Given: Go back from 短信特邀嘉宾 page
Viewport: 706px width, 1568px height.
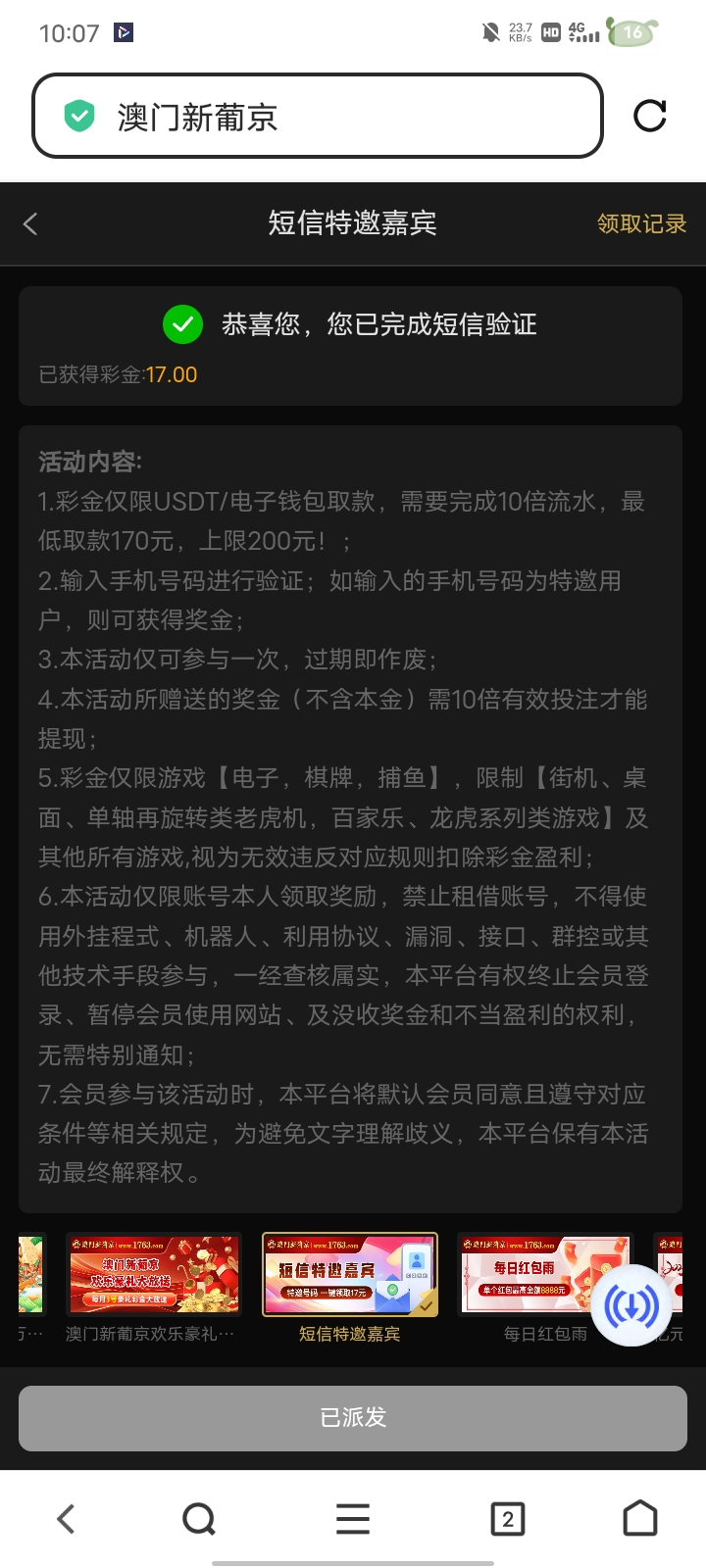Looking at the screenshot, I should coord(30,223).
